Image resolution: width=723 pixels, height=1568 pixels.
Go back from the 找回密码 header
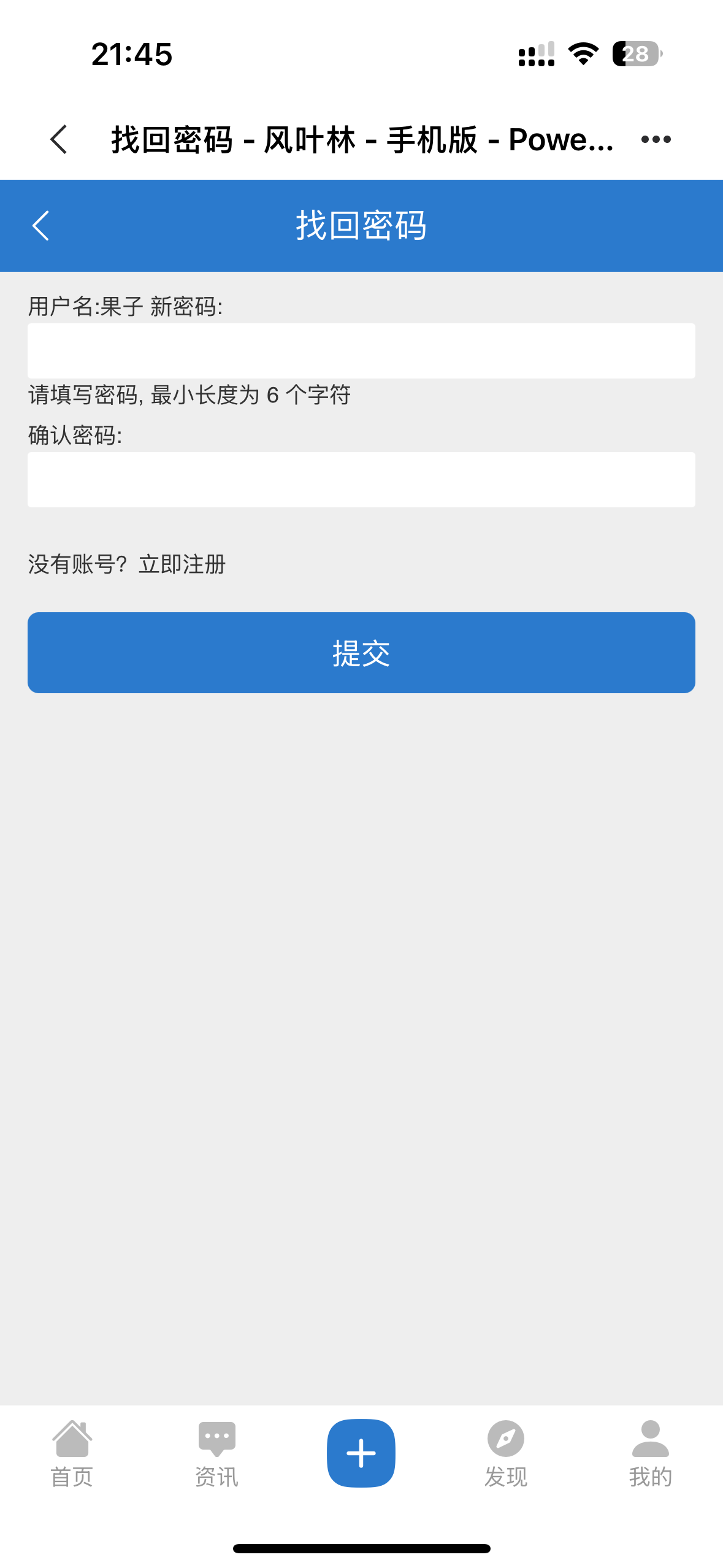pyautogui.click(x=40, y=226)
